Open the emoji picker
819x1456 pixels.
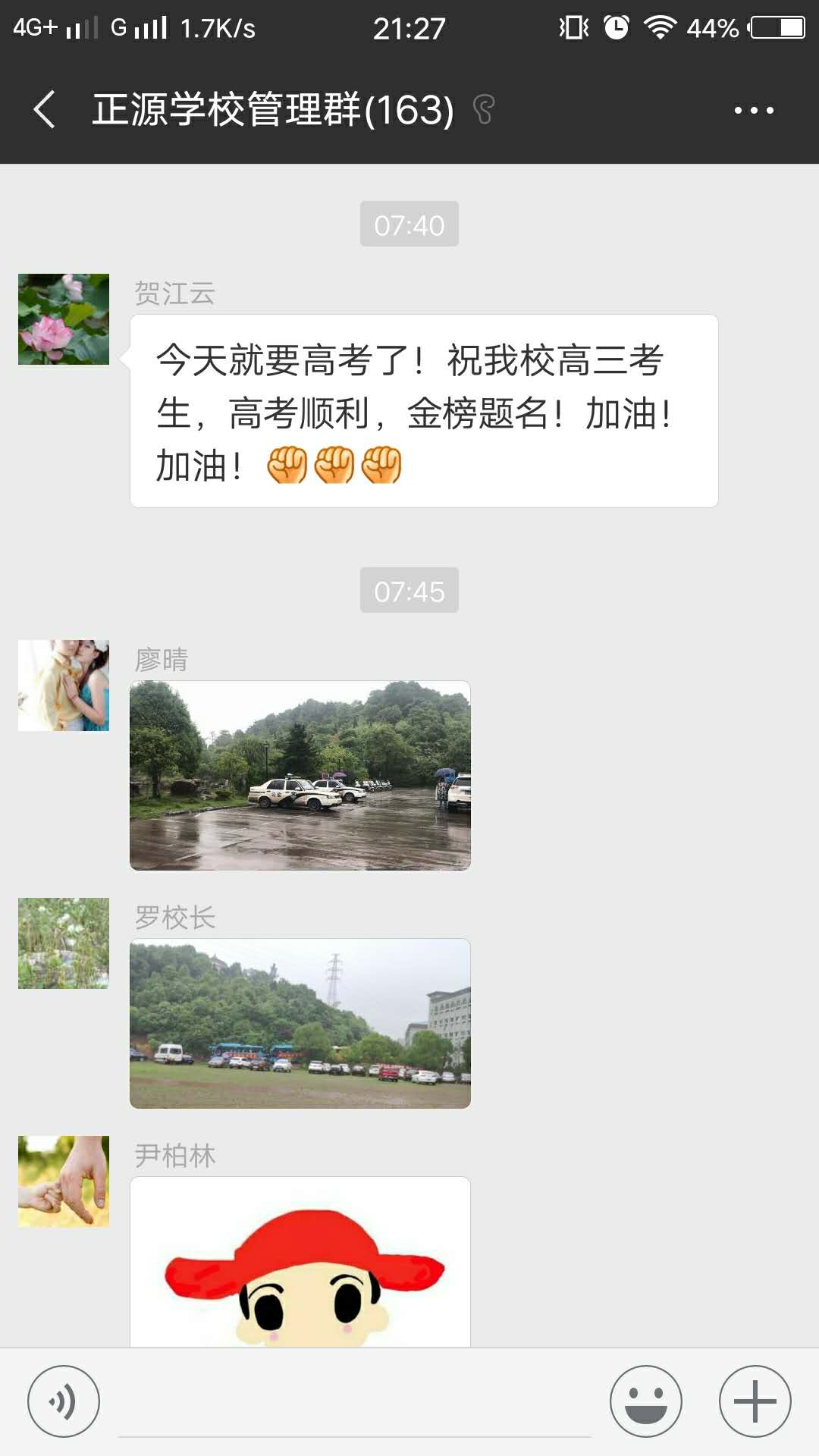point(646,1401)
